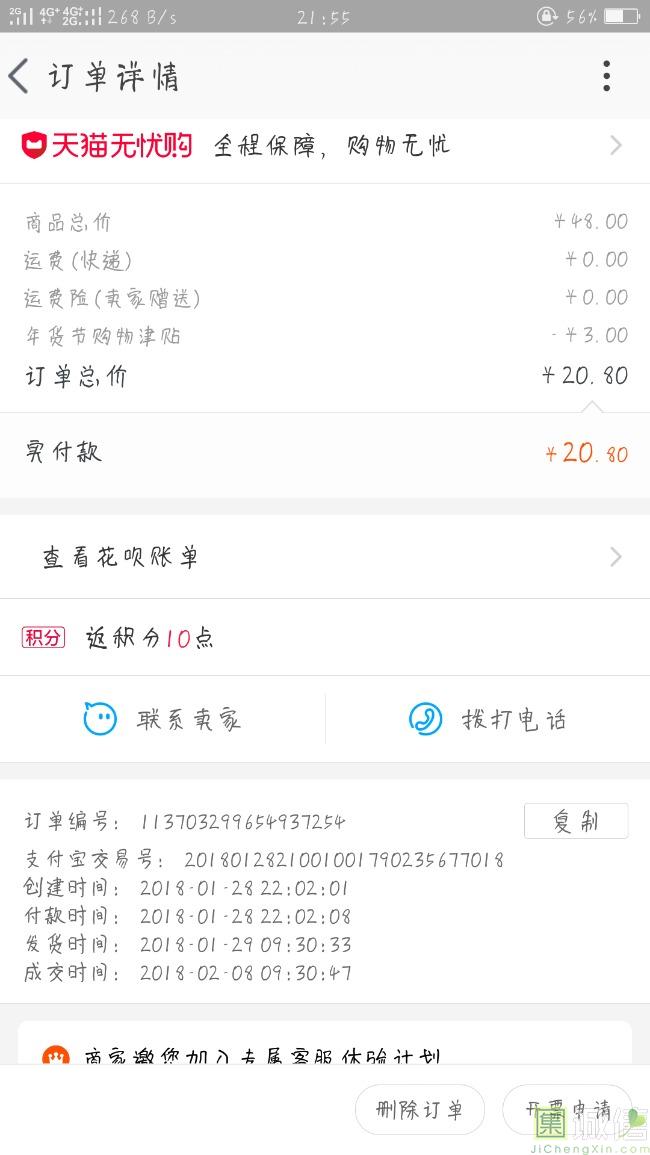Copy the order number with 复制
The image size is (650, 1155).
(576, 821)
